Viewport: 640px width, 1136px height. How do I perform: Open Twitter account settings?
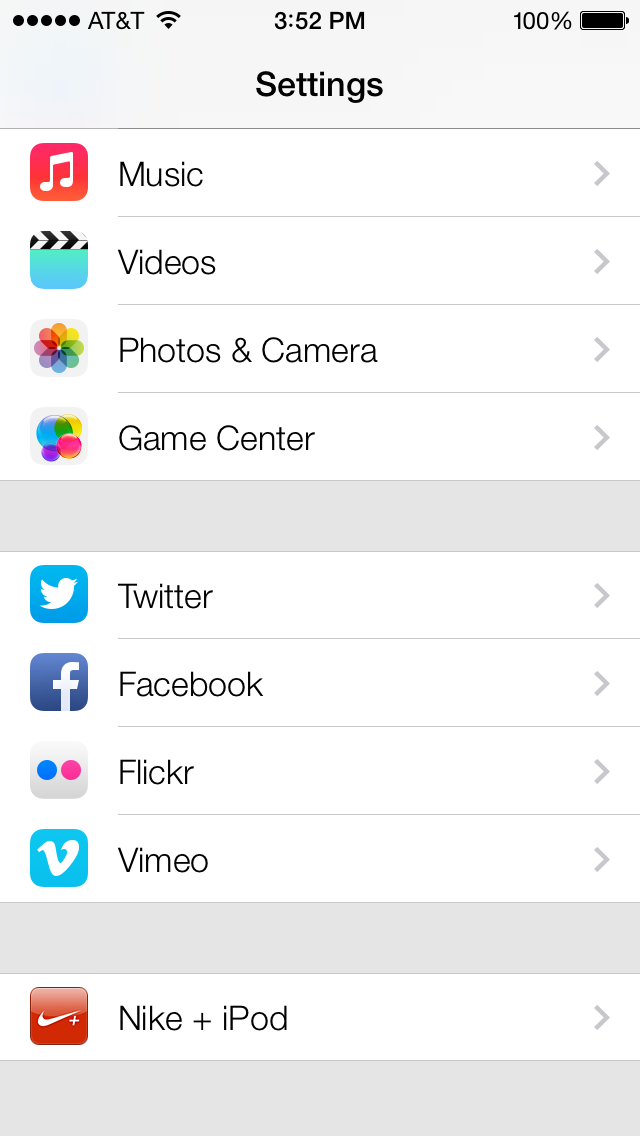[x=320, y=596]
